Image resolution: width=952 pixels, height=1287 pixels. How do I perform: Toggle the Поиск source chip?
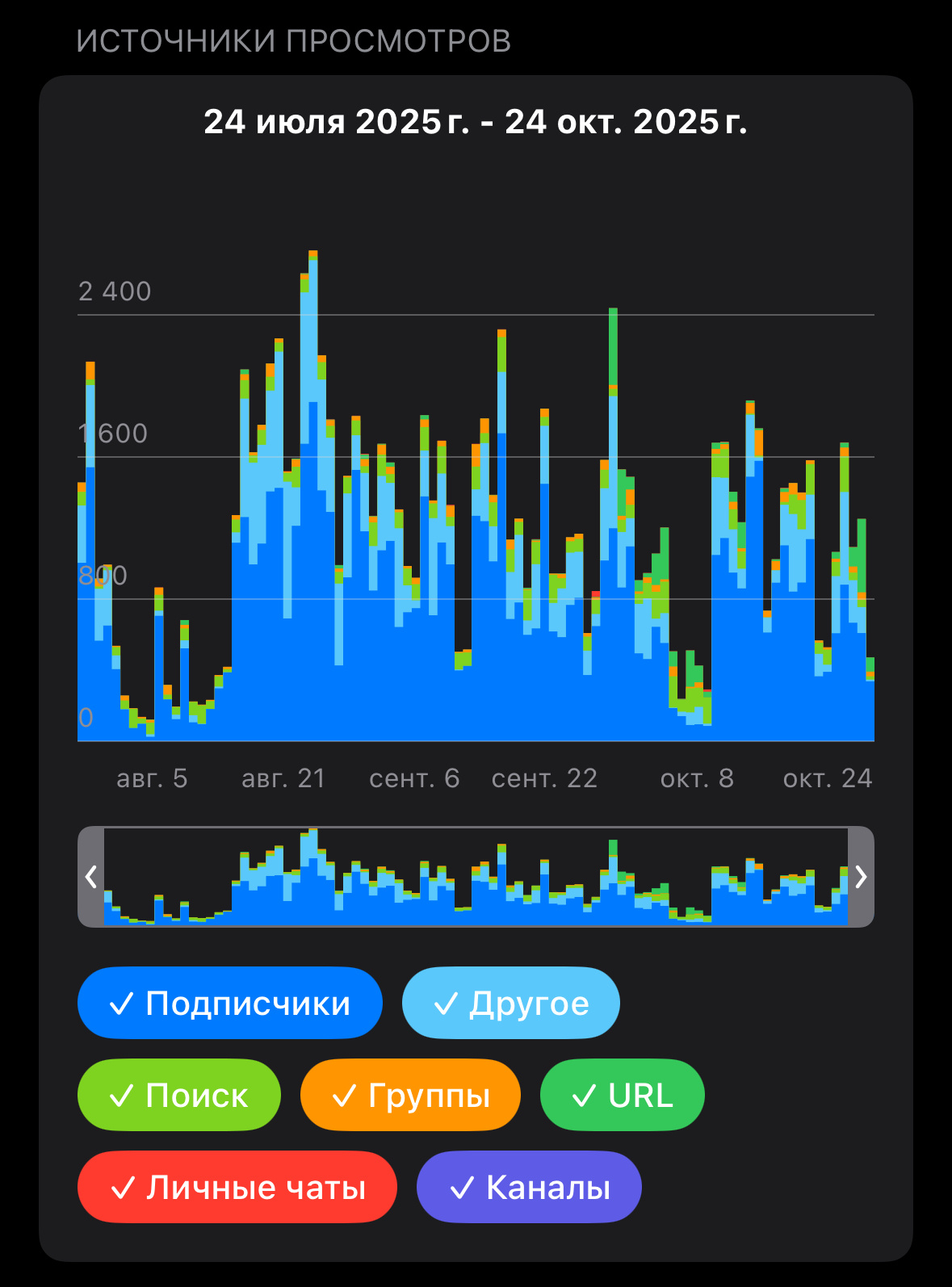click(x=178, y=1095)
